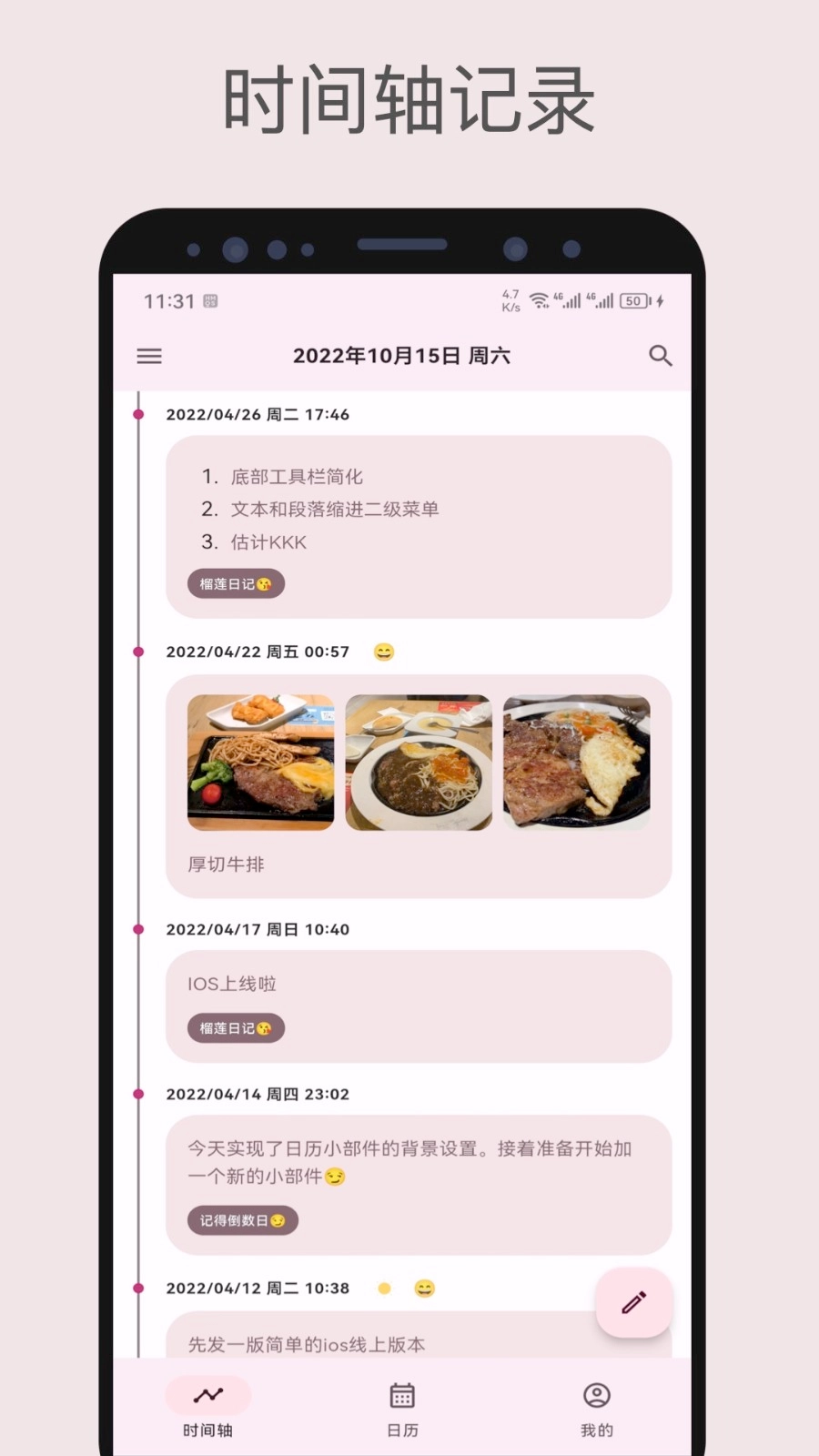Open the 日历 calendar tab icon
819x1456 pixels.
tap(401, 1394)
